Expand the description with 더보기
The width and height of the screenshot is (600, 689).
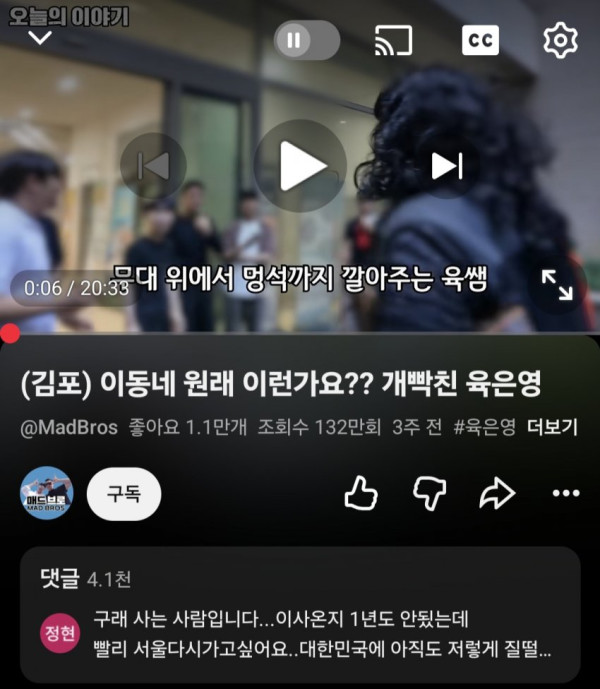coord(553,427)
